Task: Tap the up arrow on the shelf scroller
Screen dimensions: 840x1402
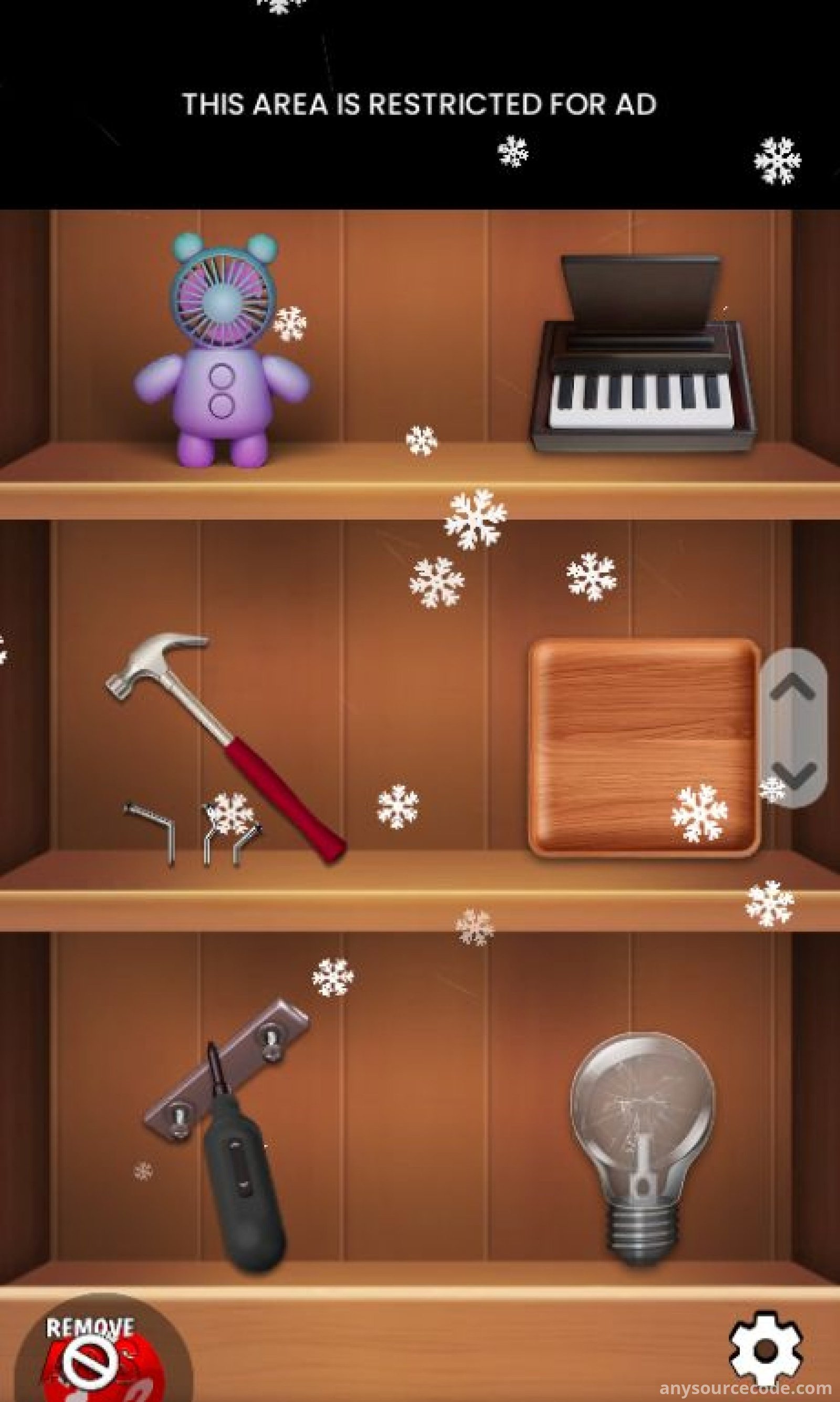Action: (x=794, y=687)
